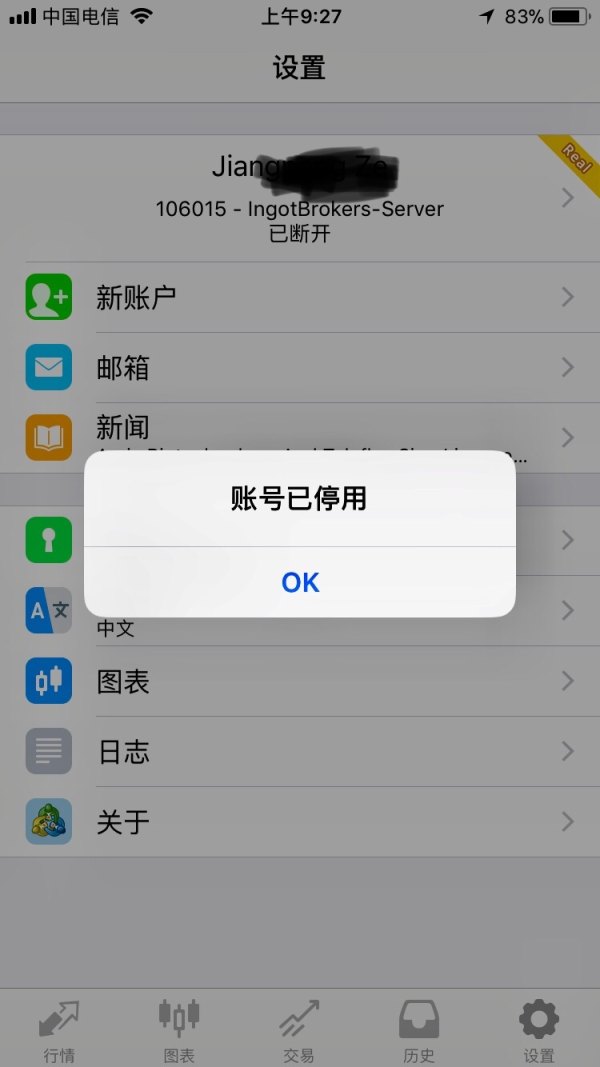Switch to the 图表 tab in bottom bar
Image resolution: width=600 pixels, height=1067 pixels.
pyautogui.click(x=179, y=1030)
